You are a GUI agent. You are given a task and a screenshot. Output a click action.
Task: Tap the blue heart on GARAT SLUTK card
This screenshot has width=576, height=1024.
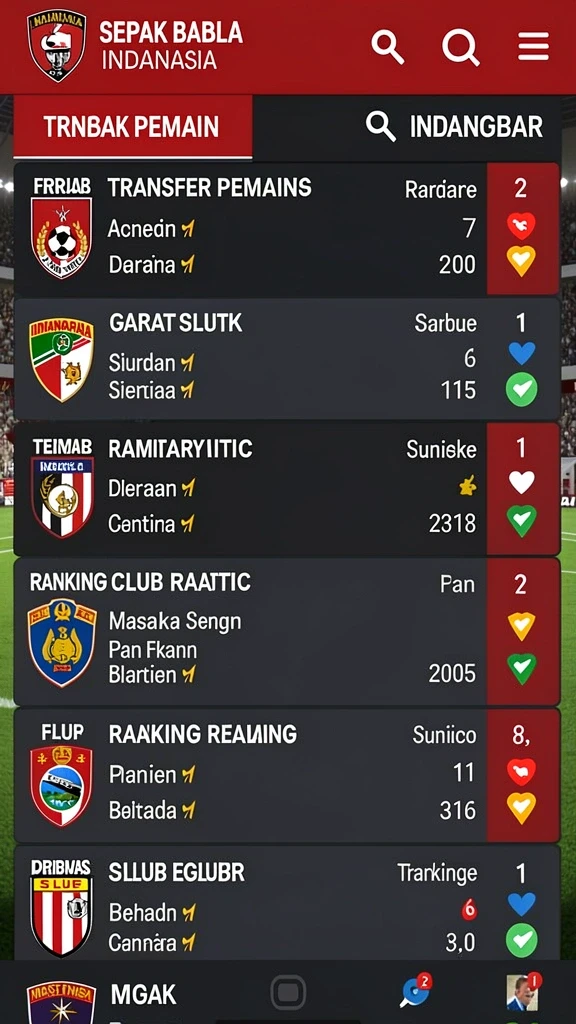pyautogui.click(x=522, y=353)
